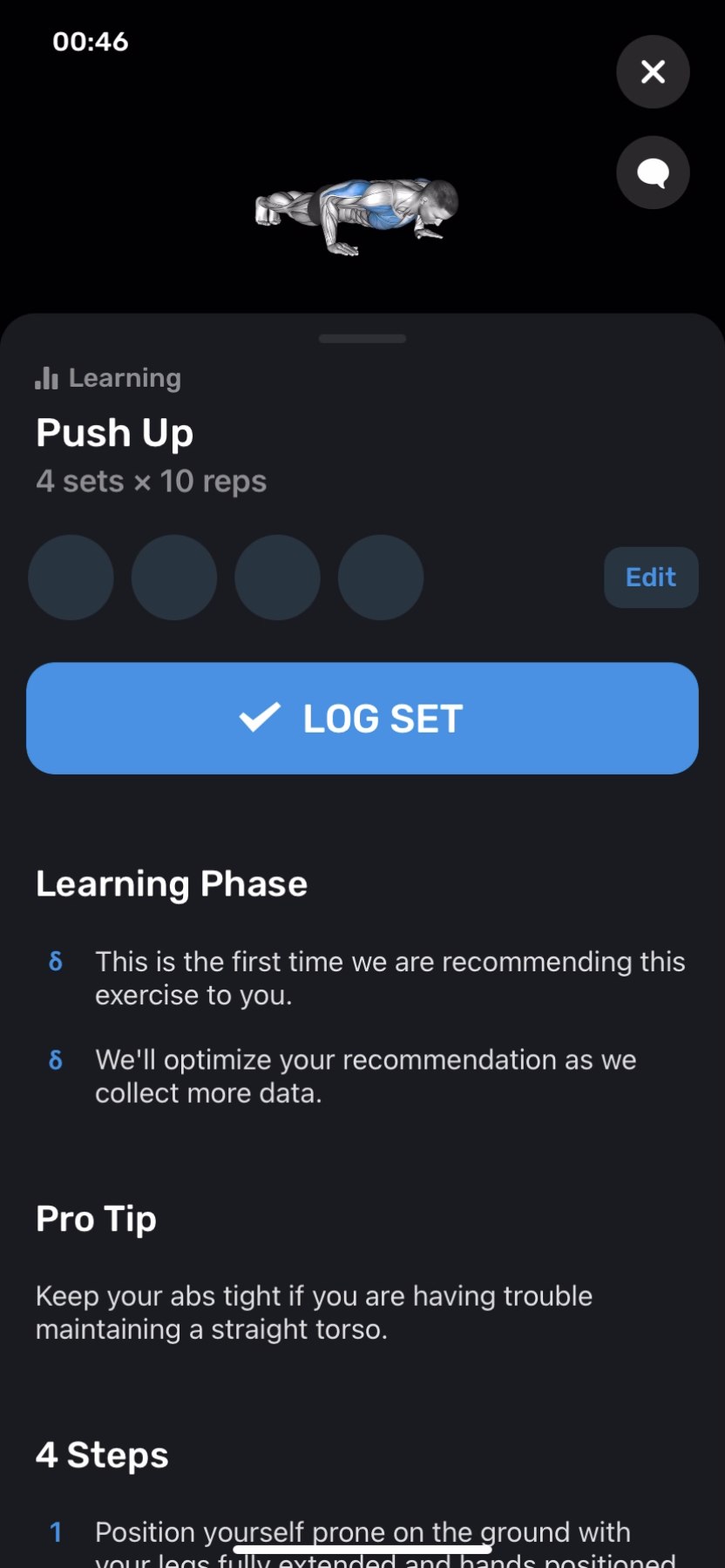
Task: Close the Push Up exercise screen
Action: click(x=653, y=72)
